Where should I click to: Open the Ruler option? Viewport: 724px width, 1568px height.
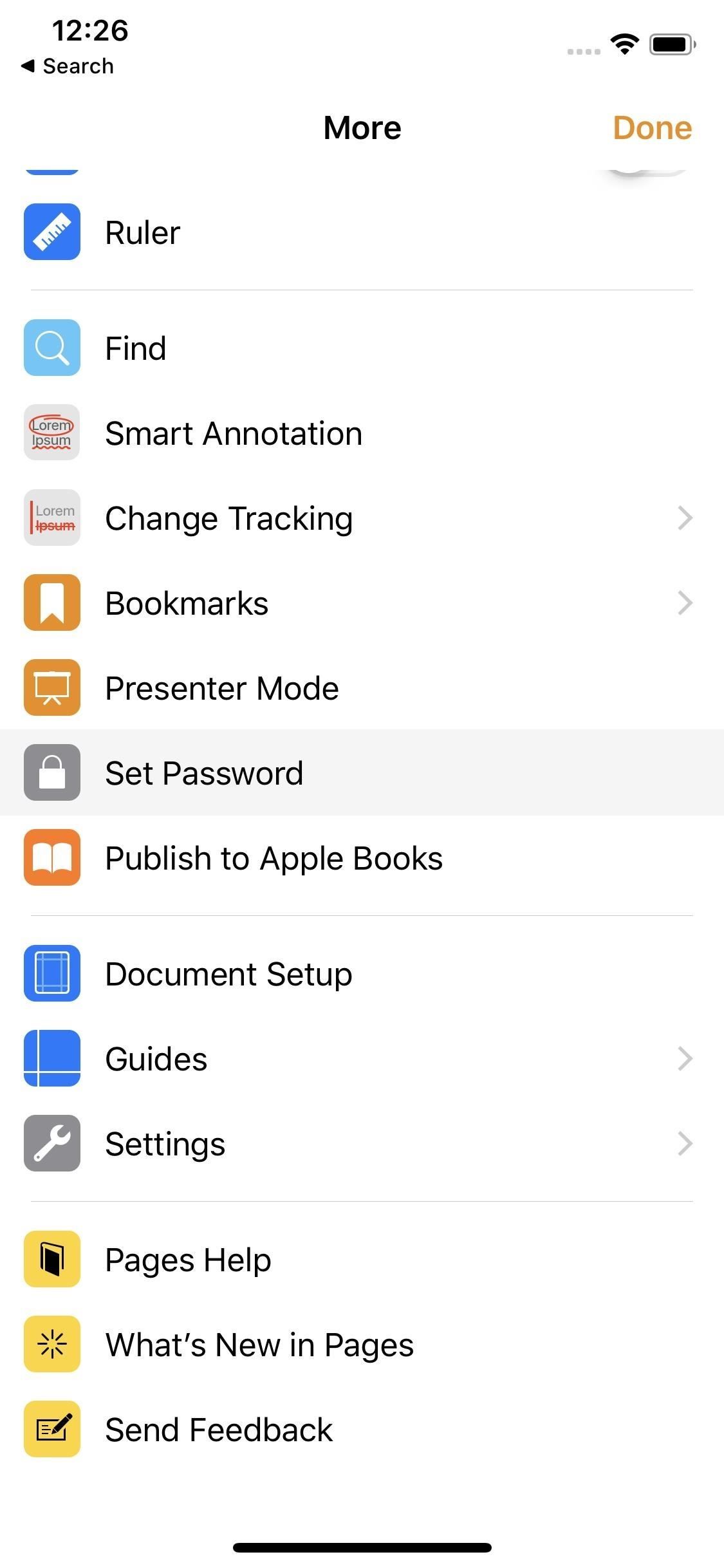(x=143, y=232)
